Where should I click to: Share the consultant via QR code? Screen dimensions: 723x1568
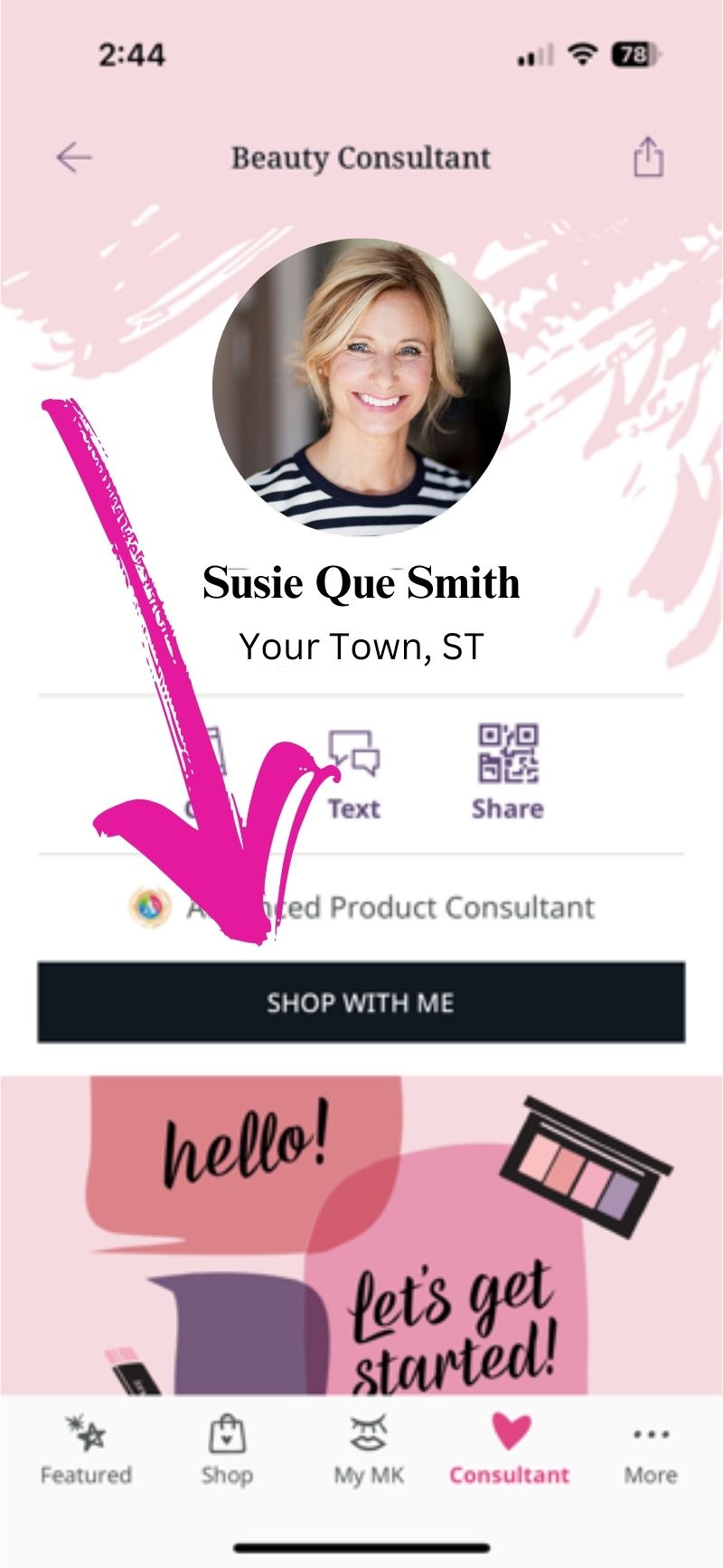[x=507, y=771]
